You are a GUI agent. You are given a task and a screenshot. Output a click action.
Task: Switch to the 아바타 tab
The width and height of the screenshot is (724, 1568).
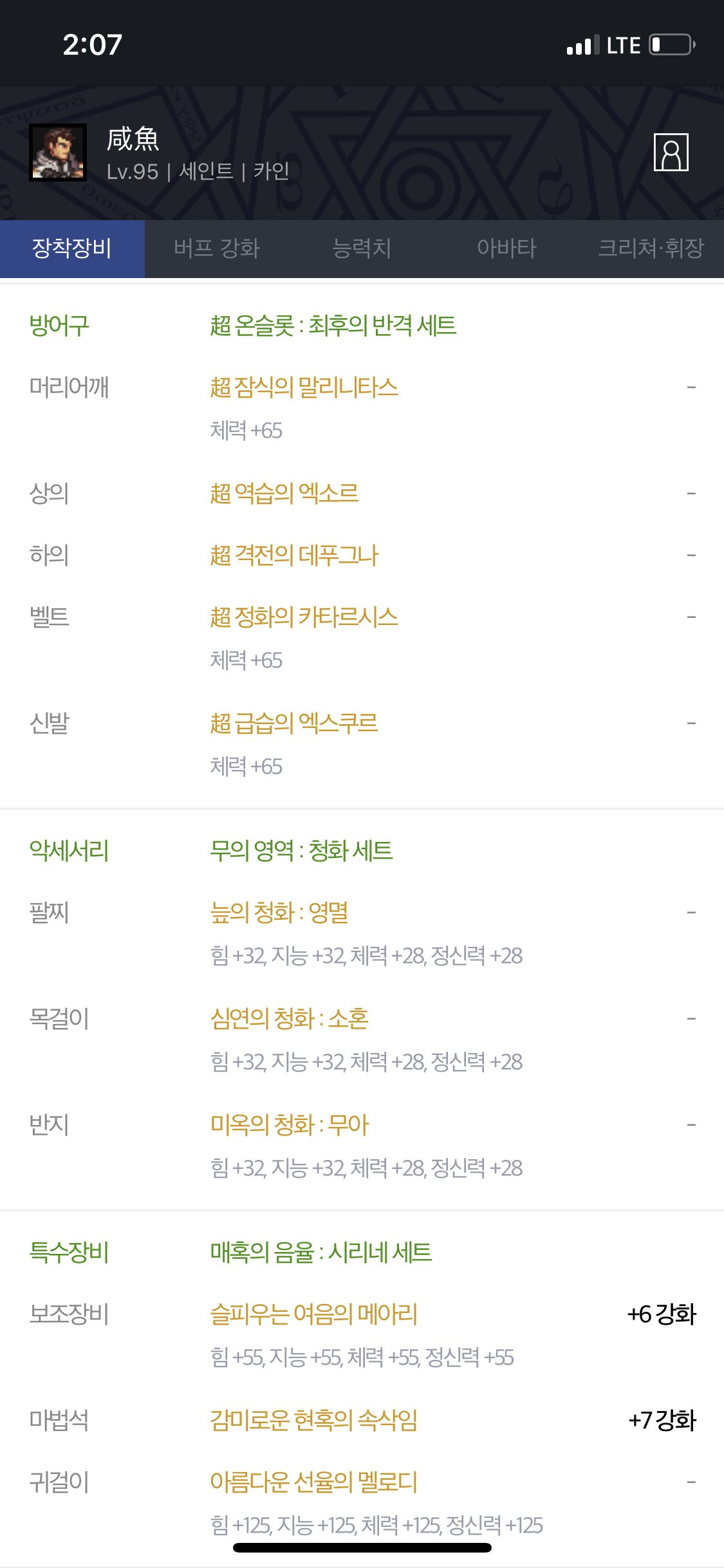click(506, 248)
